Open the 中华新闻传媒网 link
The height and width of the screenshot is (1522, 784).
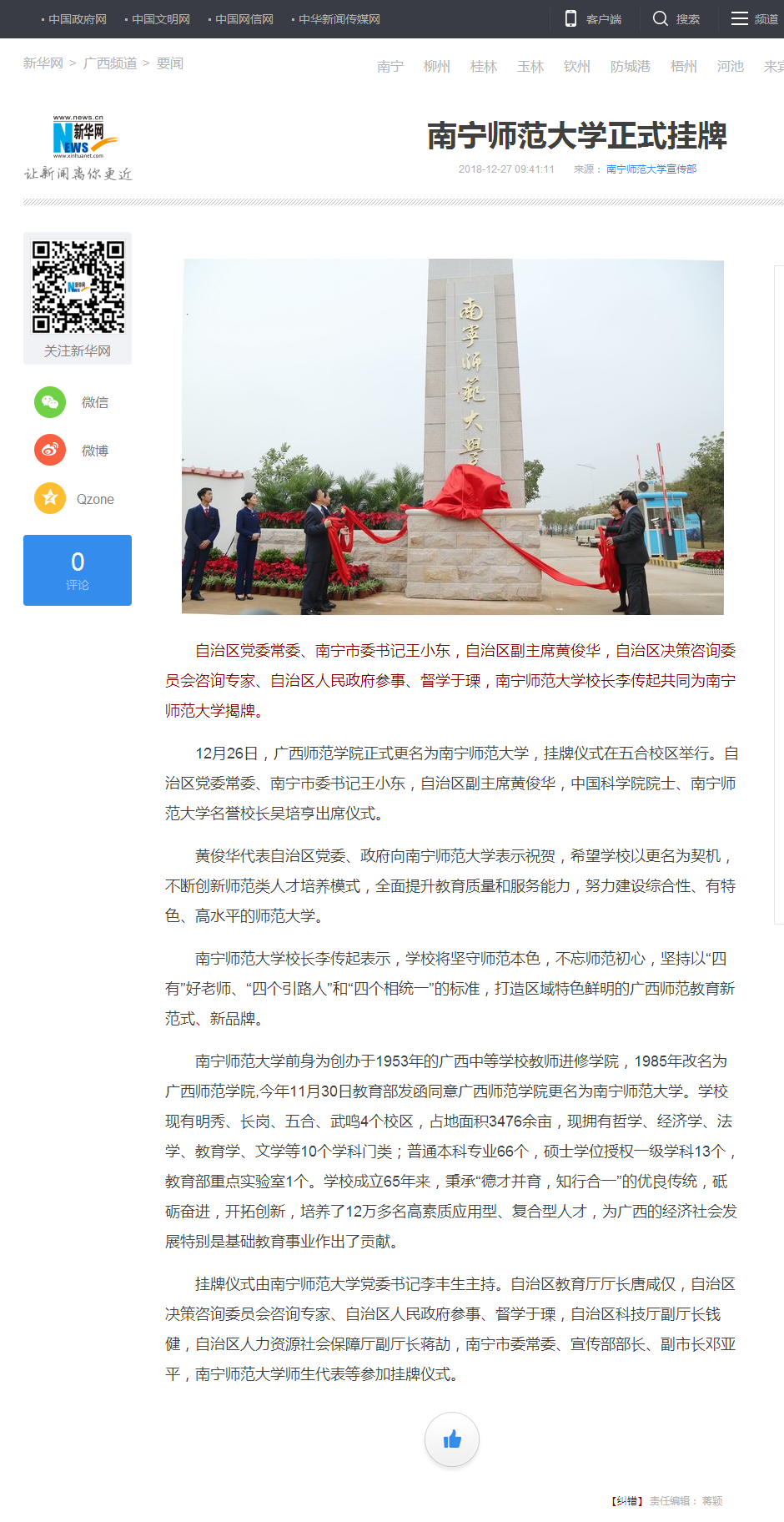(339, 19)
